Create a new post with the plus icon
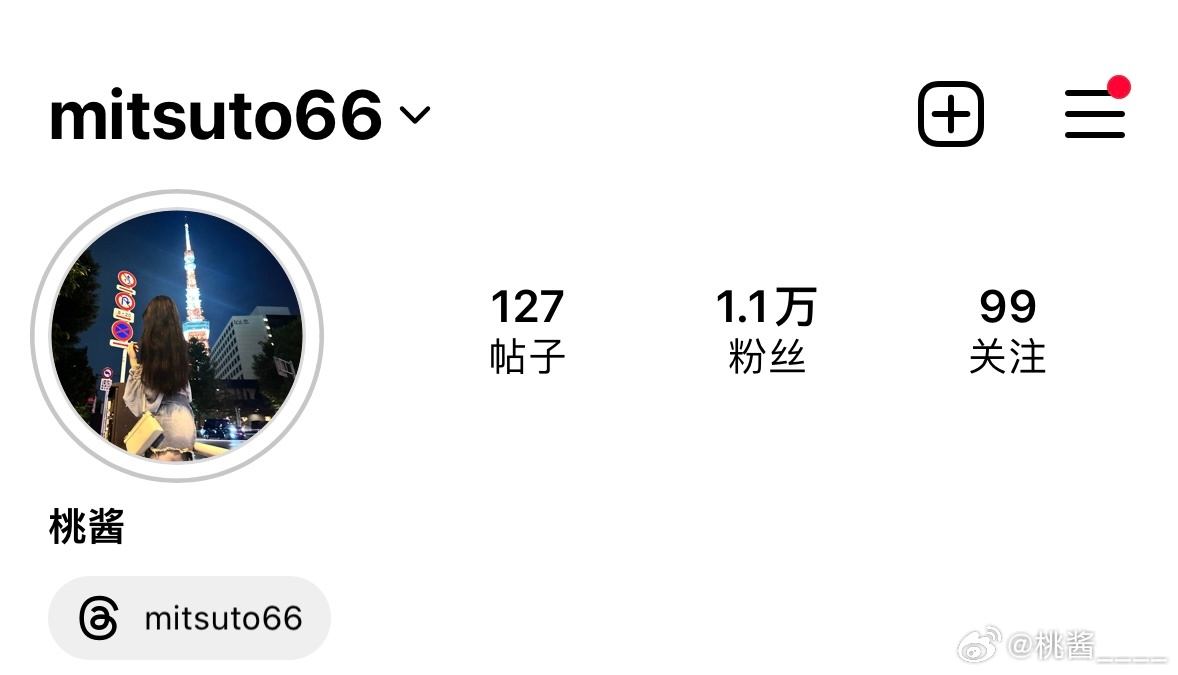 (x=950, y=114)
